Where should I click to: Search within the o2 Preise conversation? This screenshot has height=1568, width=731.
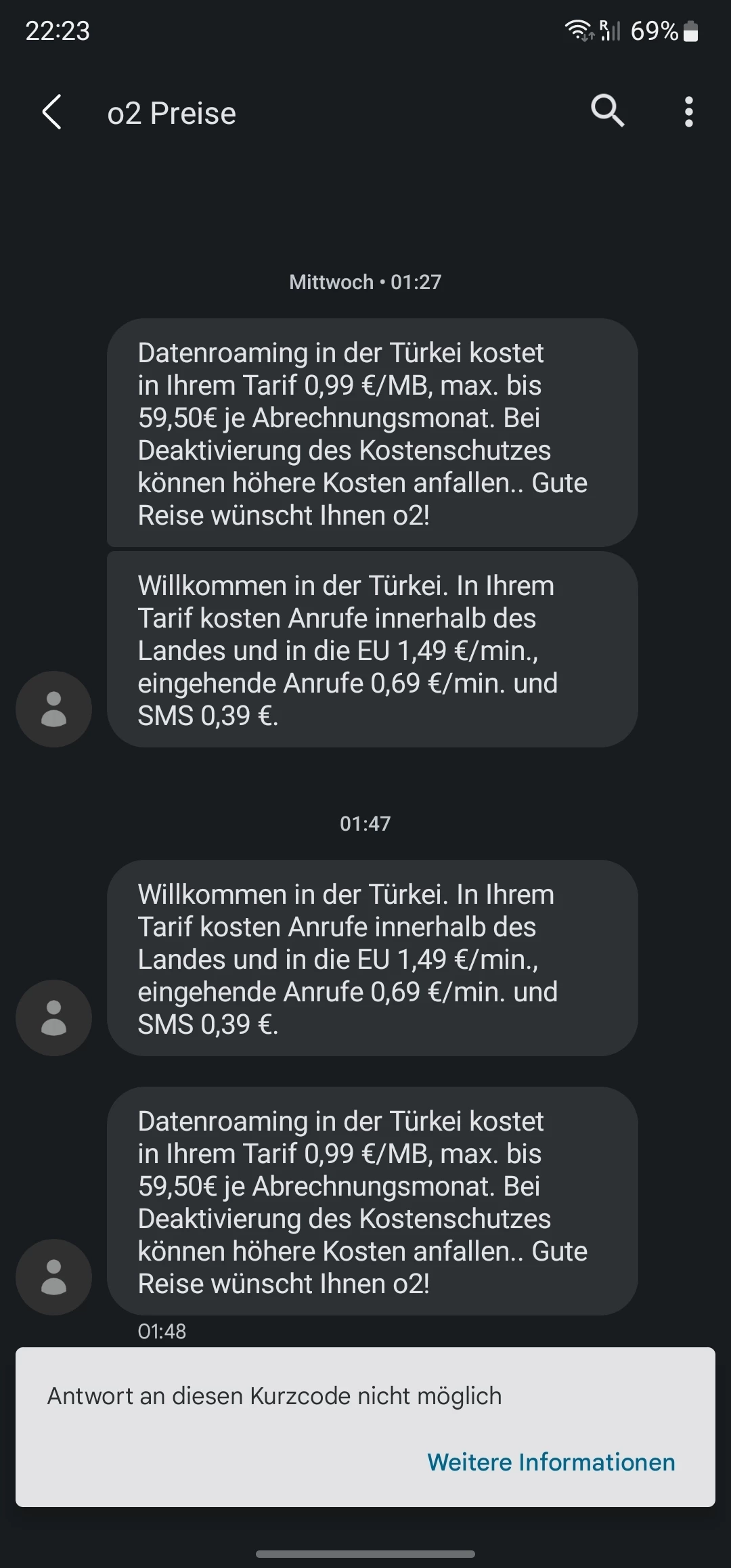[607, 111]
